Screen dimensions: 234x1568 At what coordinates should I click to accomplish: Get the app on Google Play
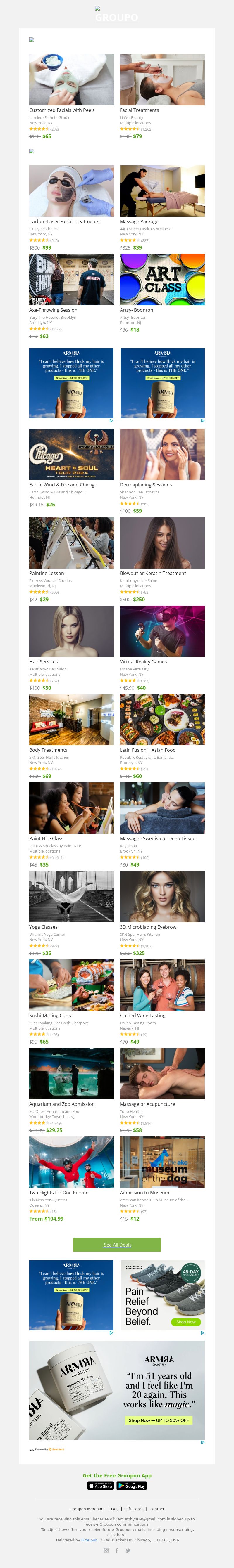pos(132,1486)
